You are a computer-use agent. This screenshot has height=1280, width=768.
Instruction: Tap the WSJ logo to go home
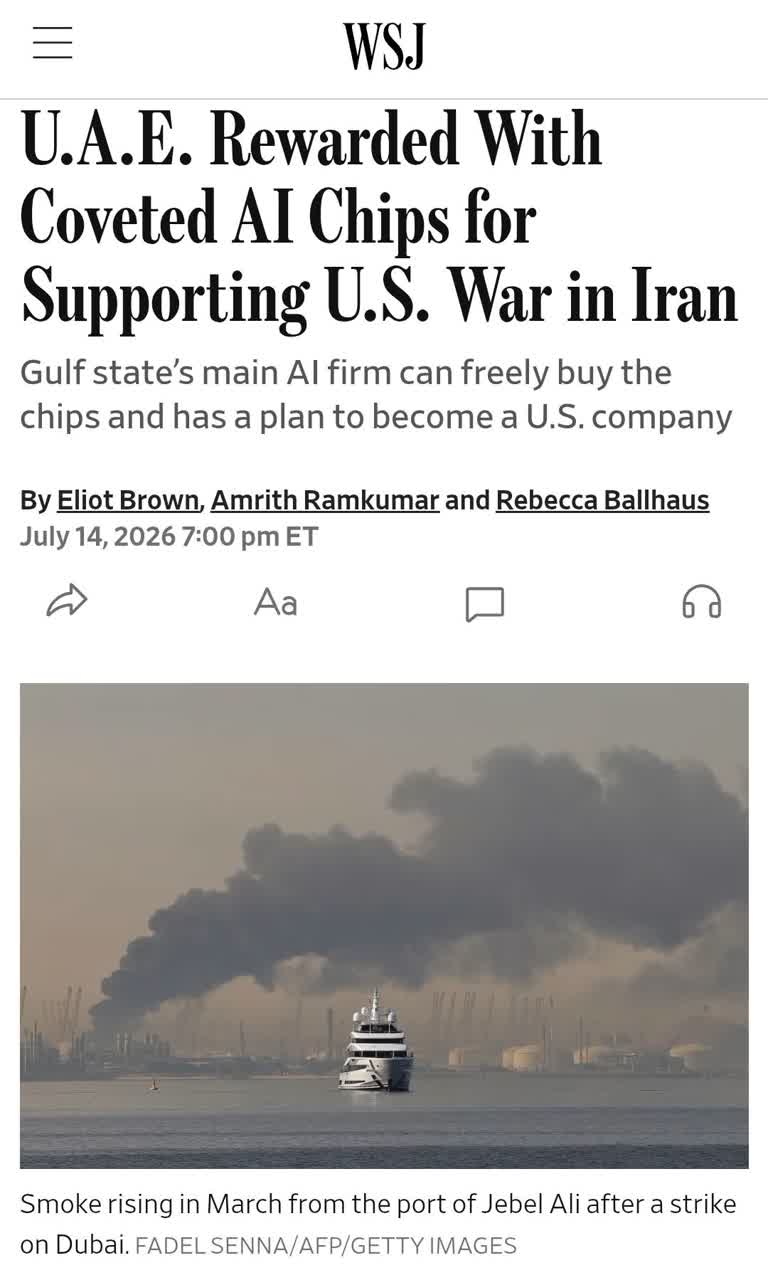pyautogui.click(x=384, y=46)
